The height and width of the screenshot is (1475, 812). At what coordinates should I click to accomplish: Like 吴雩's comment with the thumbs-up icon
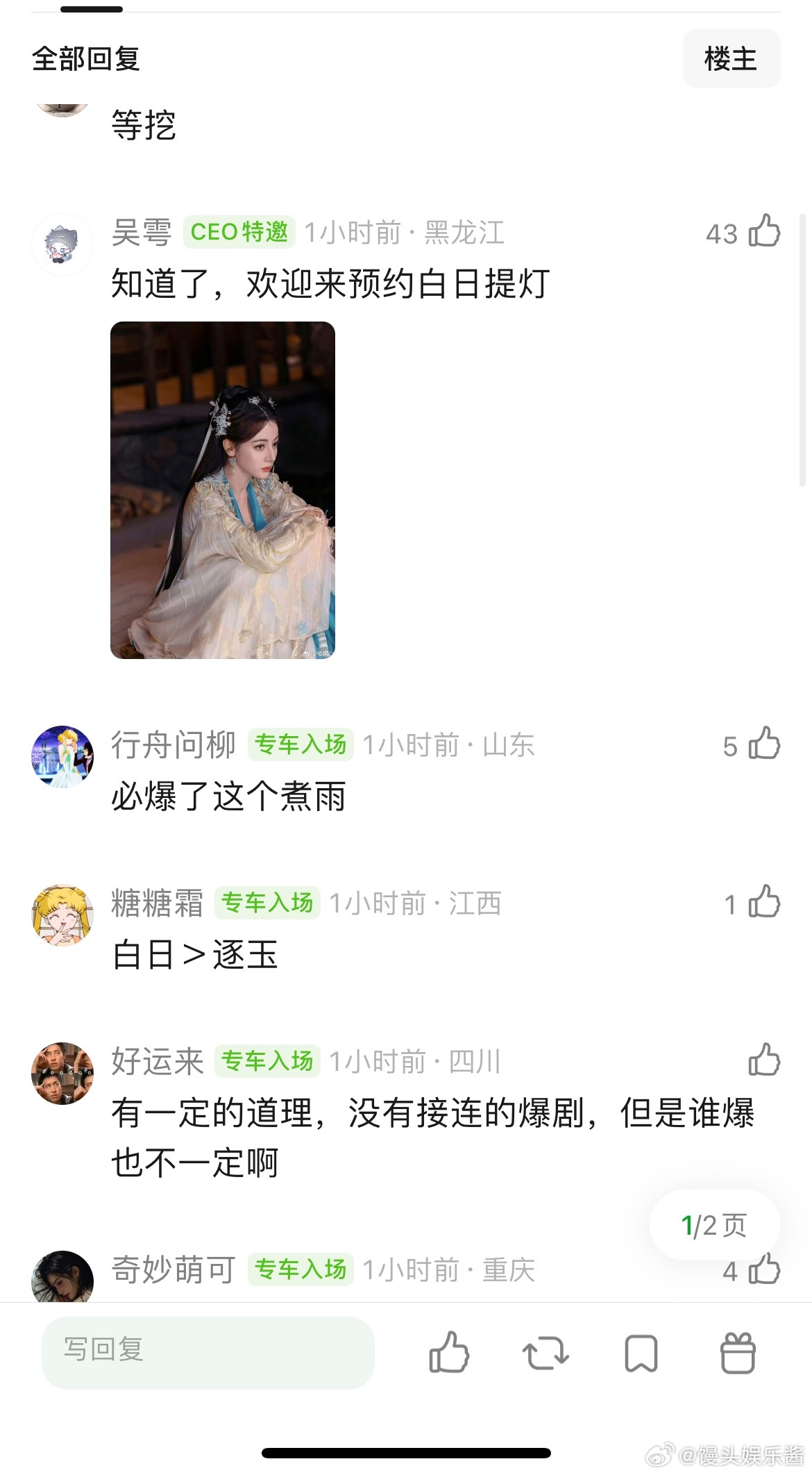765,232
